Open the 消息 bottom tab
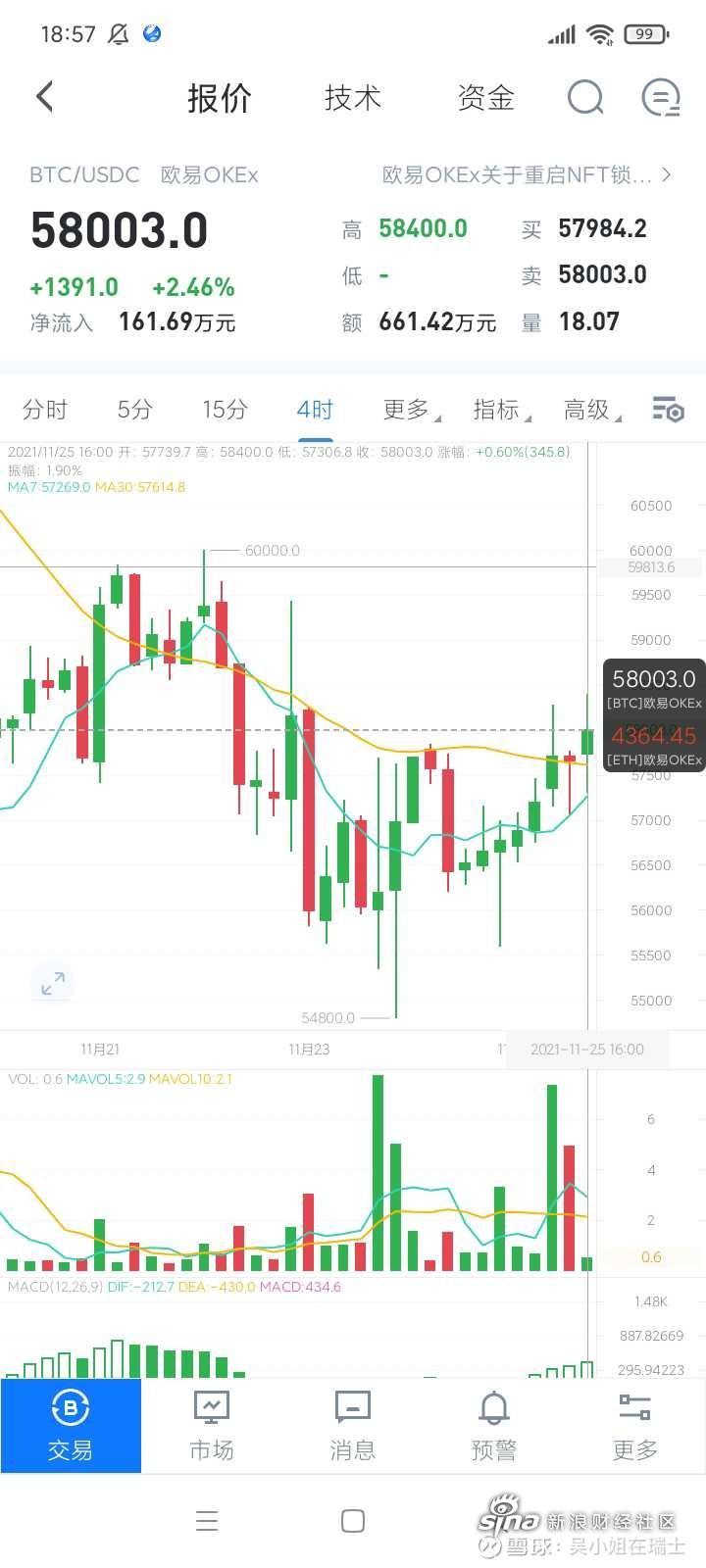Screen dimensions: 706x1568 click(x=353, y=1426)
